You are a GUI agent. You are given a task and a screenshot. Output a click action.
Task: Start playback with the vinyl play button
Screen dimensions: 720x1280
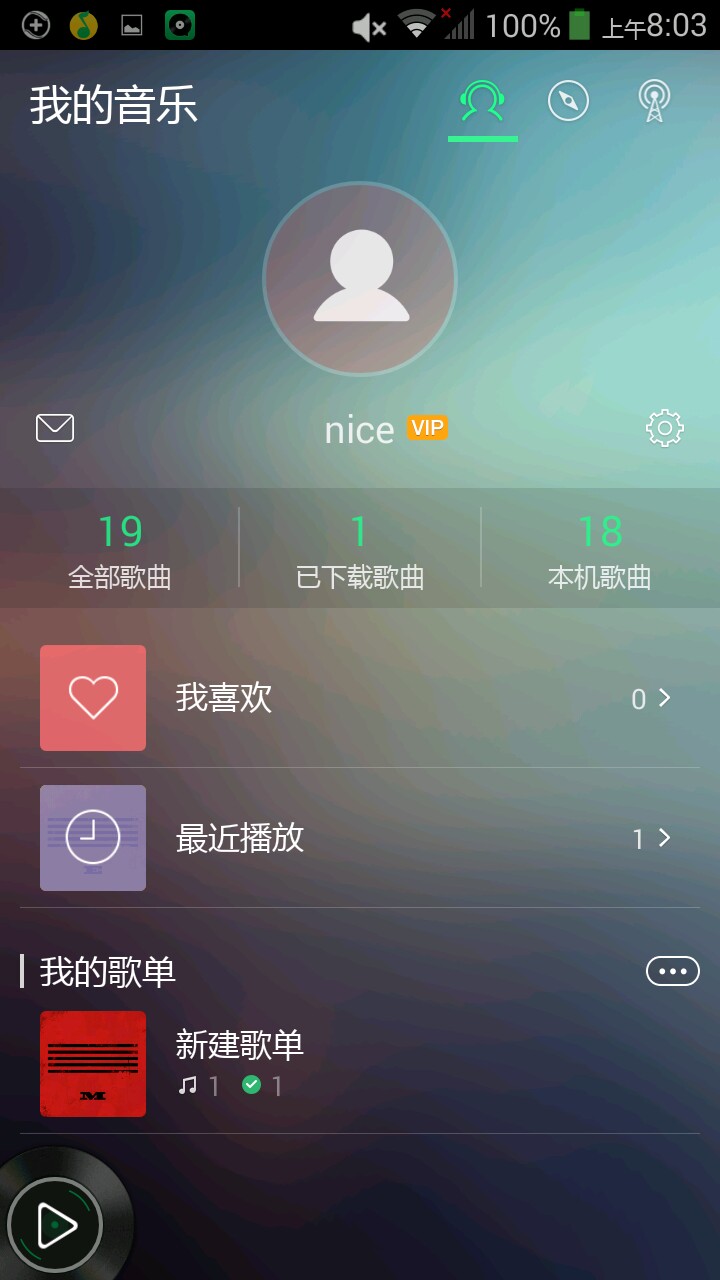pyautogui.click(x=55, y=1224)
